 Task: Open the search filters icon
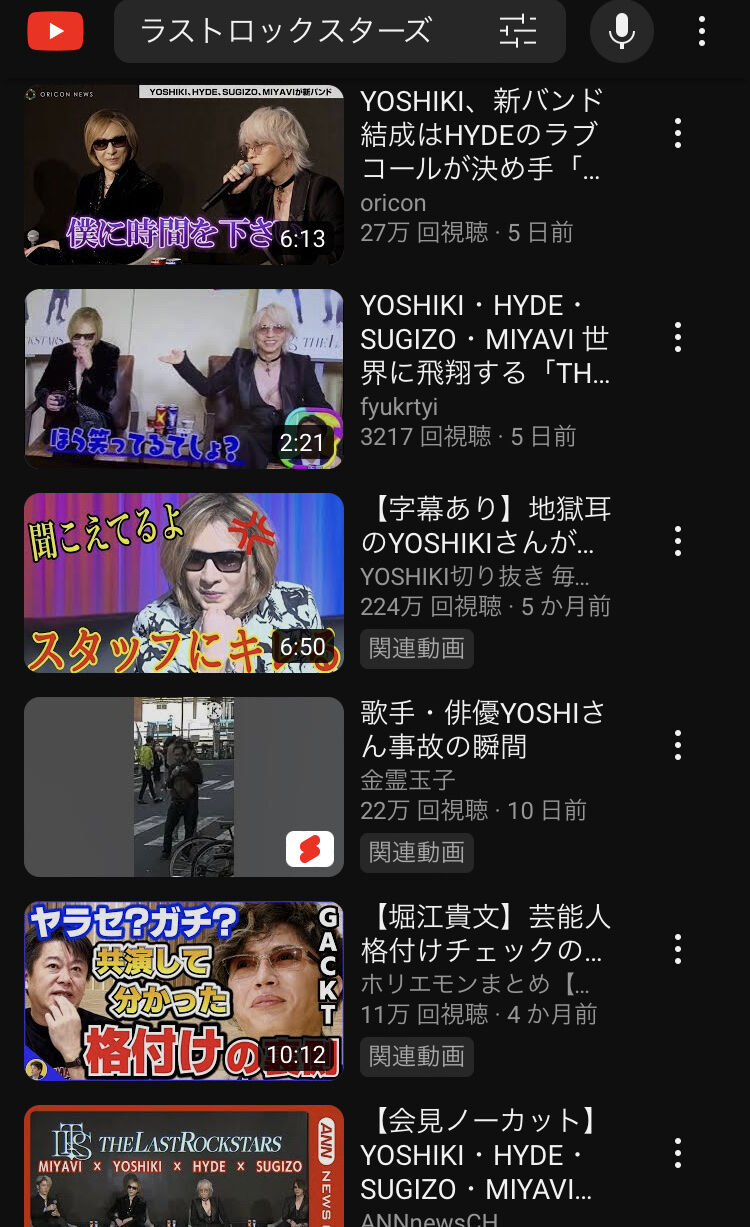pos(518,32)
